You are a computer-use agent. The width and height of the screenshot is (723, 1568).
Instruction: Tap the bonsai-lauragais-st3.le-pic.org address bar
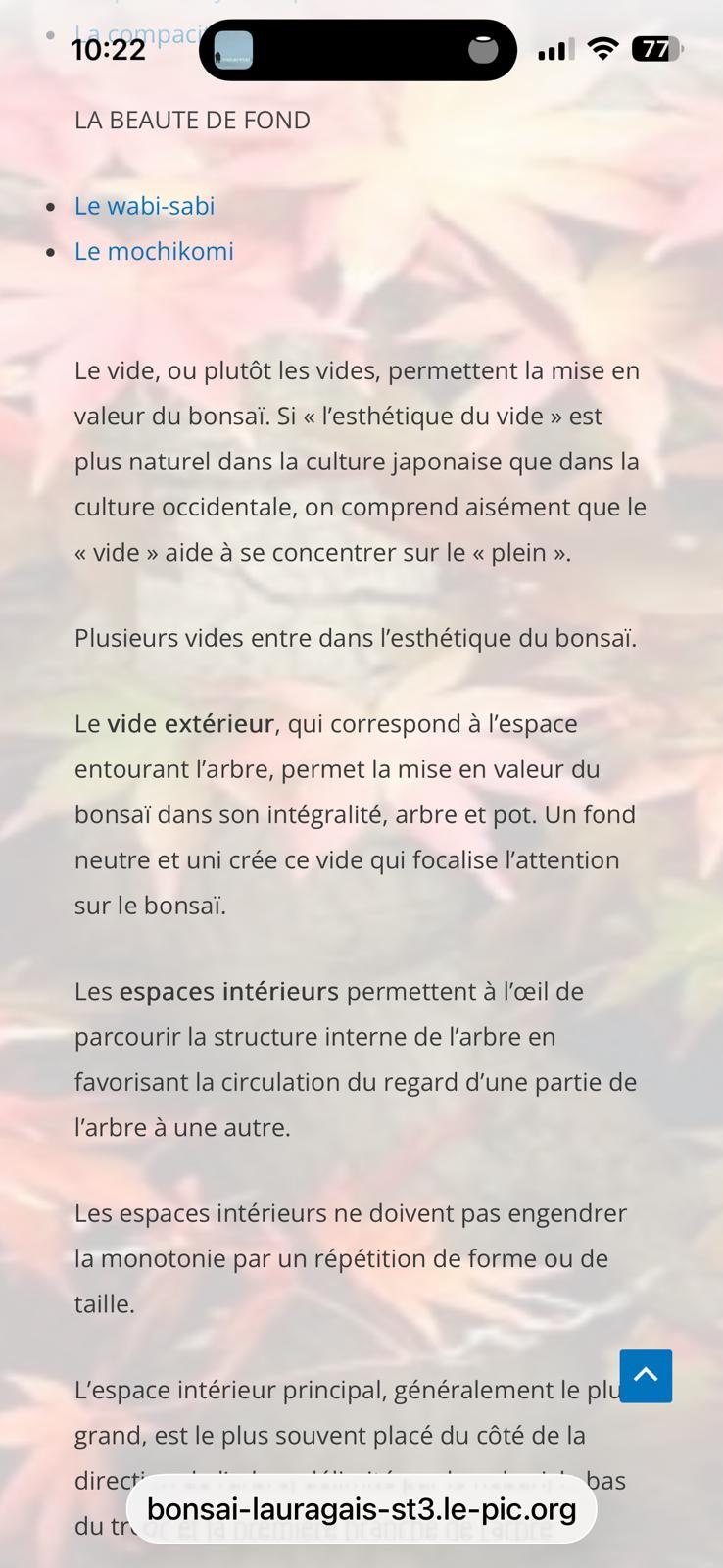click(x=361, y=1509)
